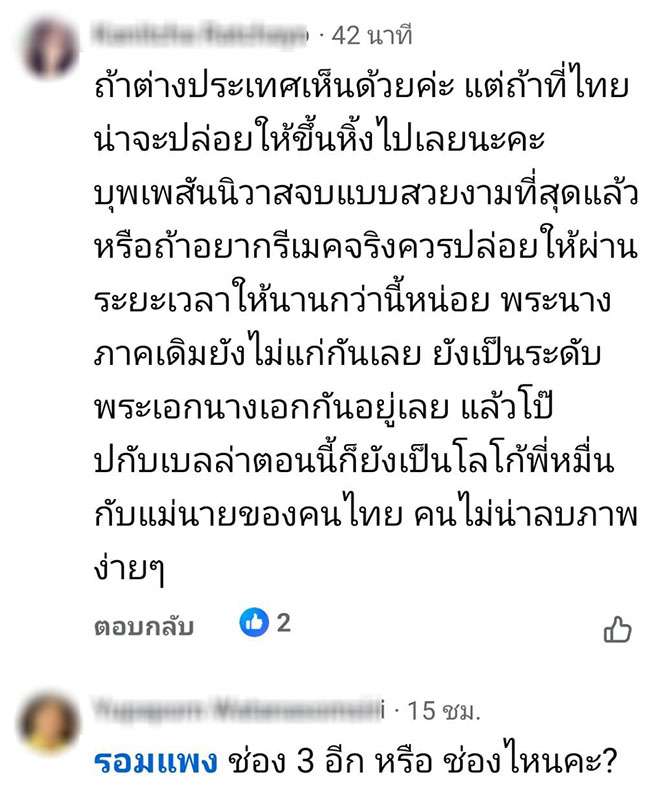Like the long comment with thumbs-up icon
The width and height of the screenshot is (651, 800).
pyautogui.click(x=618, y=629)
